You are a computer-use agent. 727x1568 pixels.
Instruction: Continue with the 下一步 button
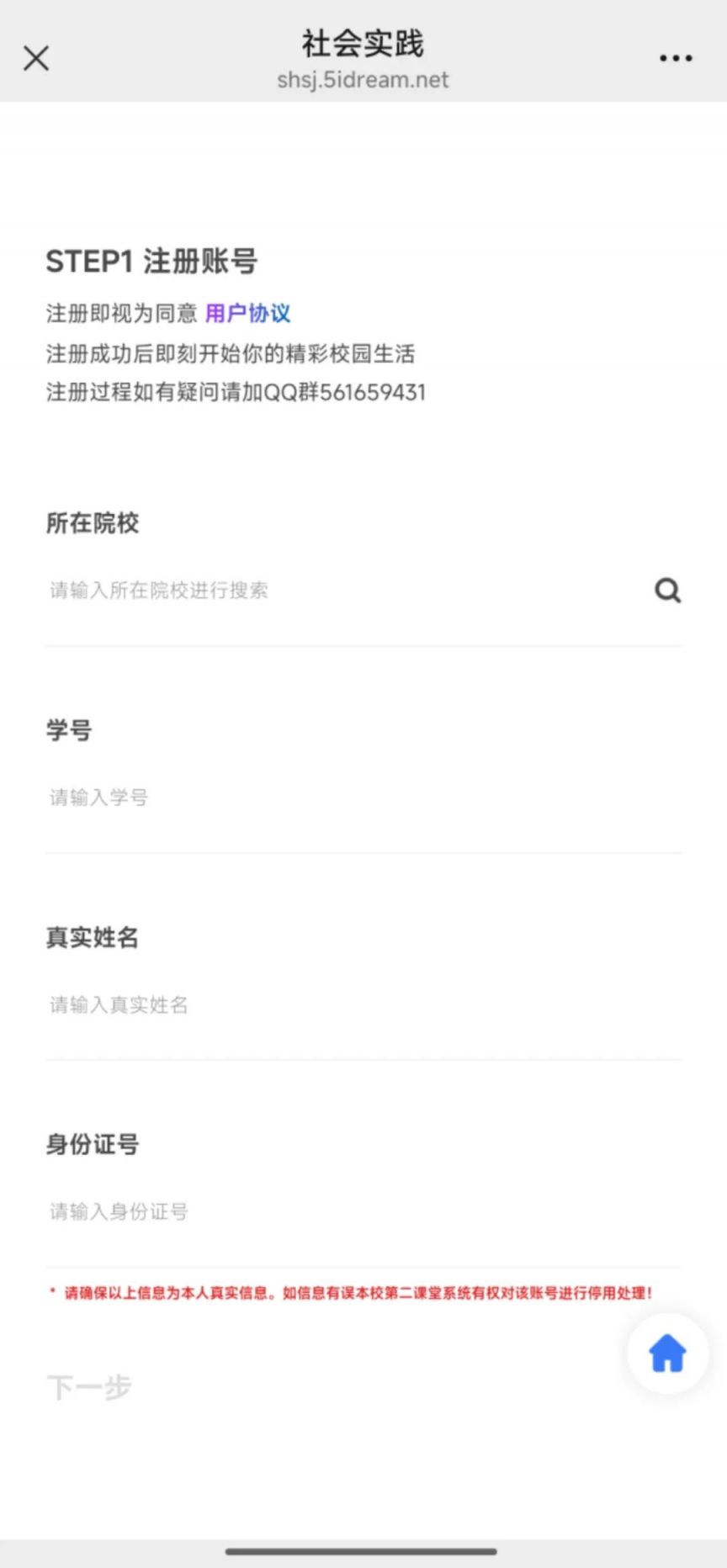89,1387
